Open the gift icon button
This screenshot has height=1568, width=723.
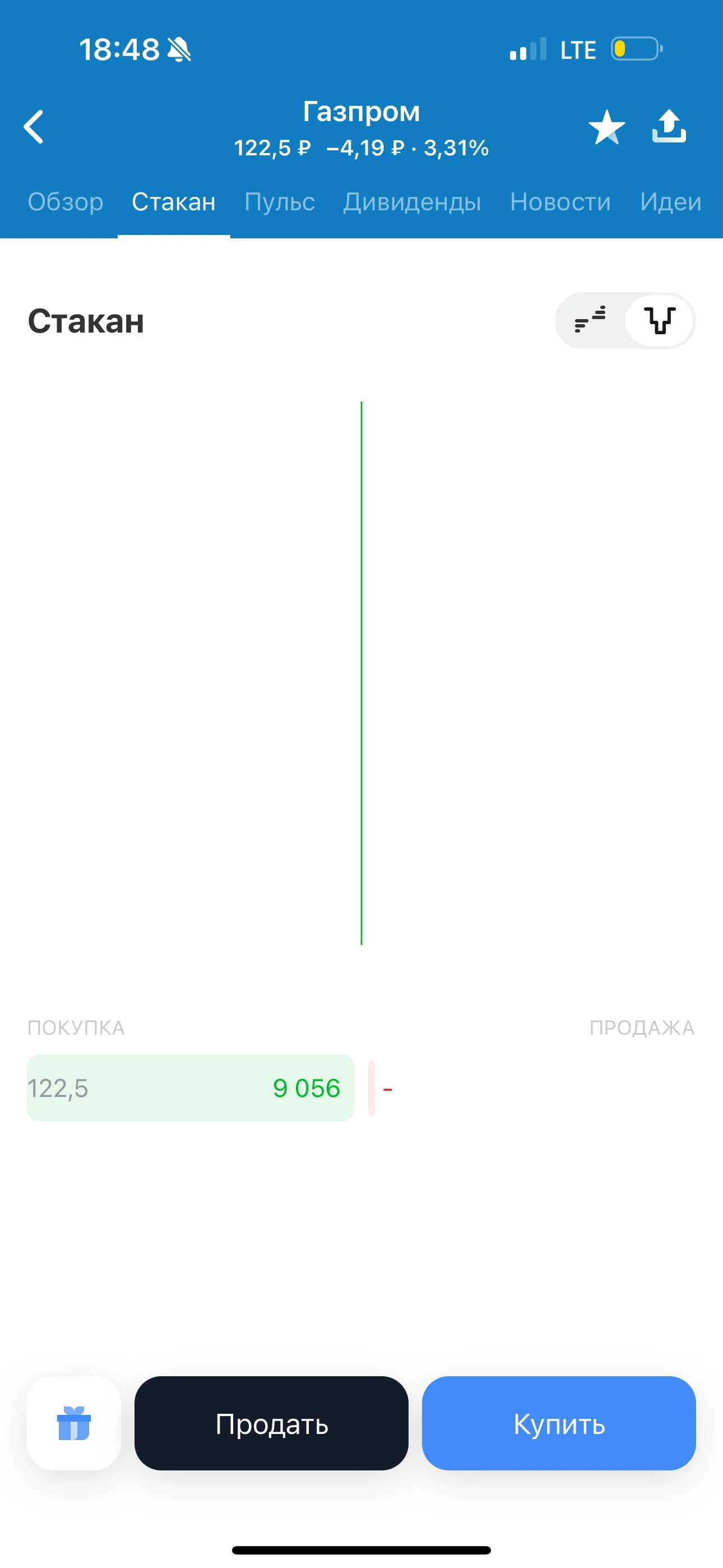73,1423
